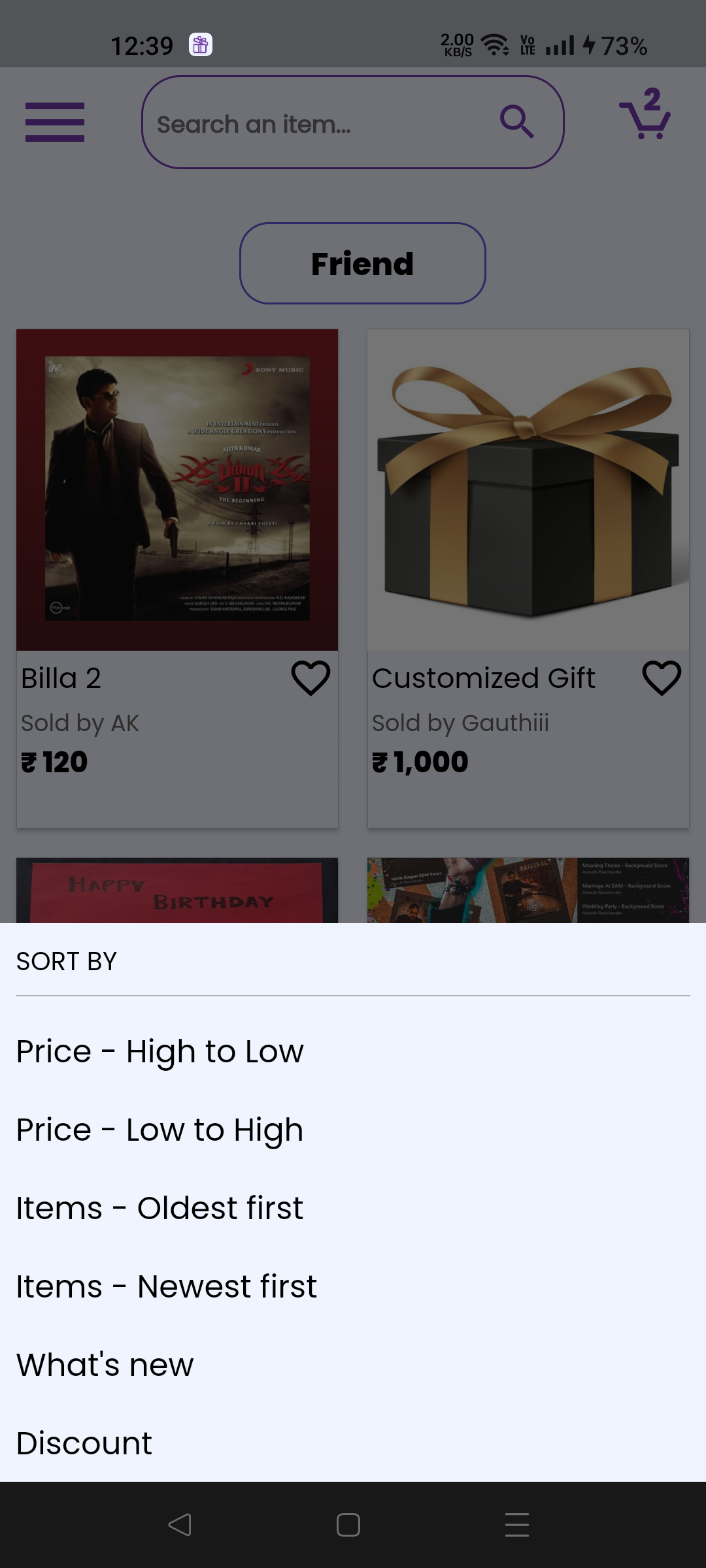The height and width of the screenshot is (1568, 706).
Task: Sort items oldest first
Action: [x=159, y=1207]
